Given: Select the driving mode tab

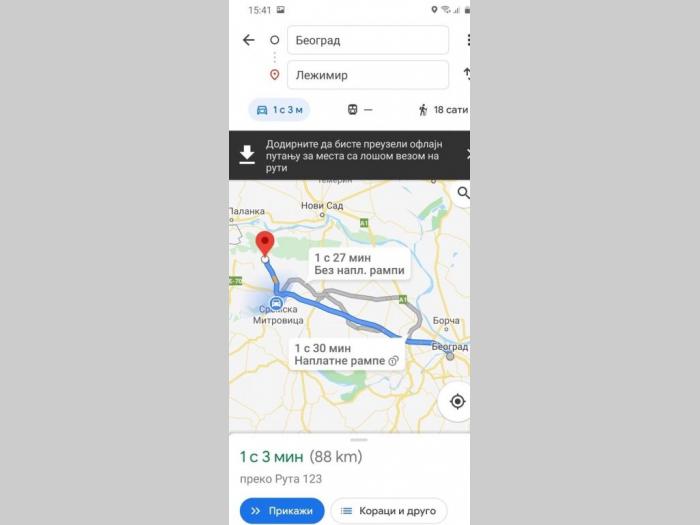Looking at the screenshot, I should 280,110.
